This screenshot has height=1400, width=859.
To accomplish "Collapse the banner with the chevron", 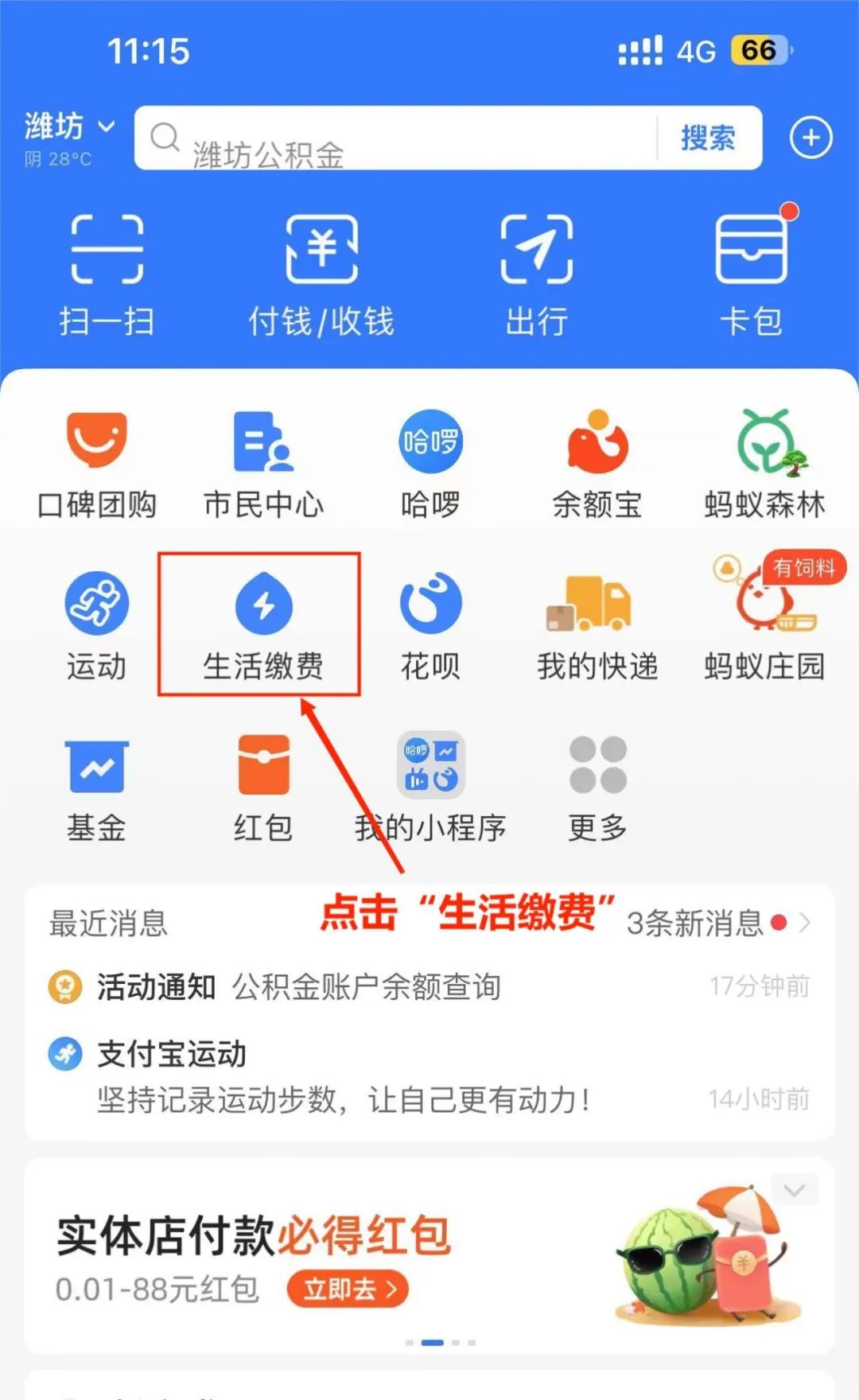I will pos(794,1191).
